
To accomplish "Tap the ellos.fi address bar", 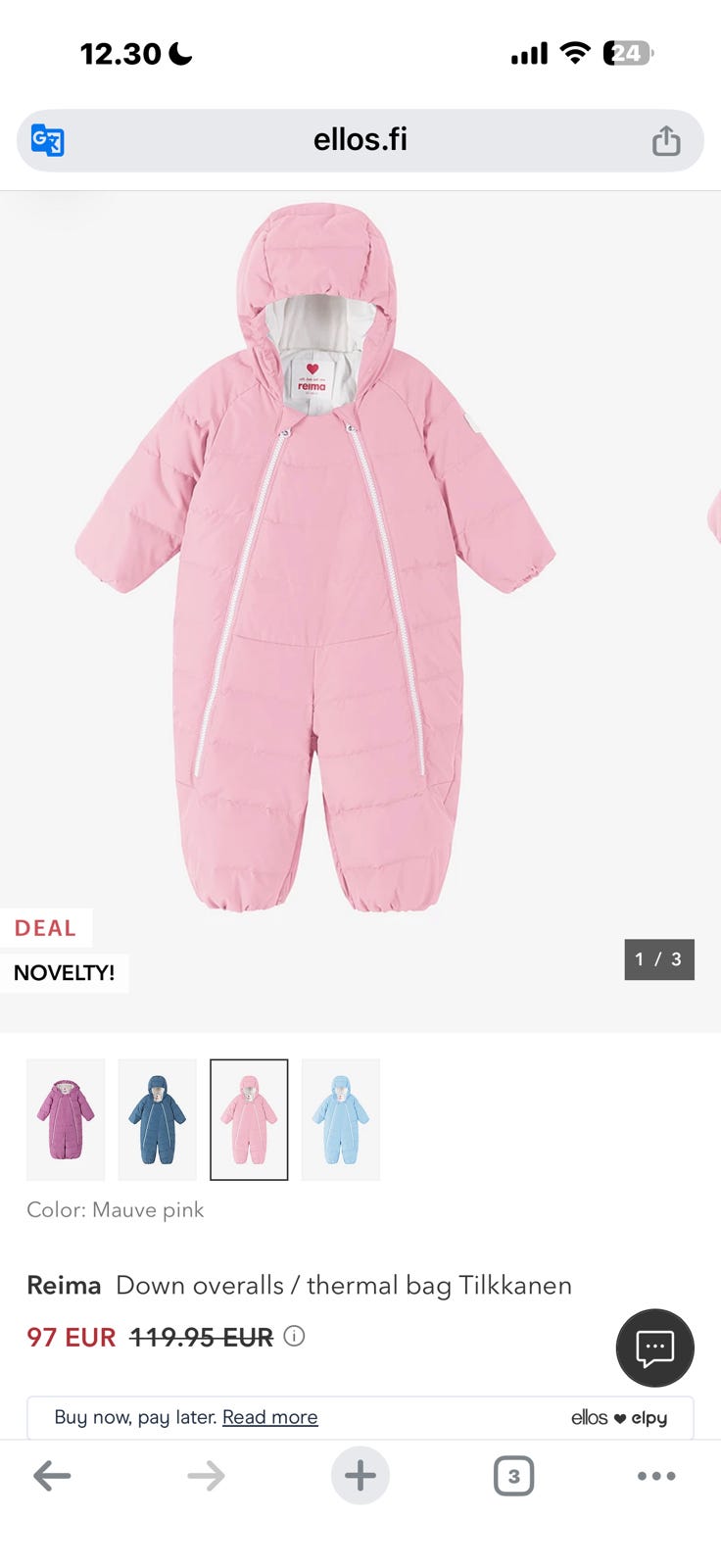I will (x=360, y=140).
